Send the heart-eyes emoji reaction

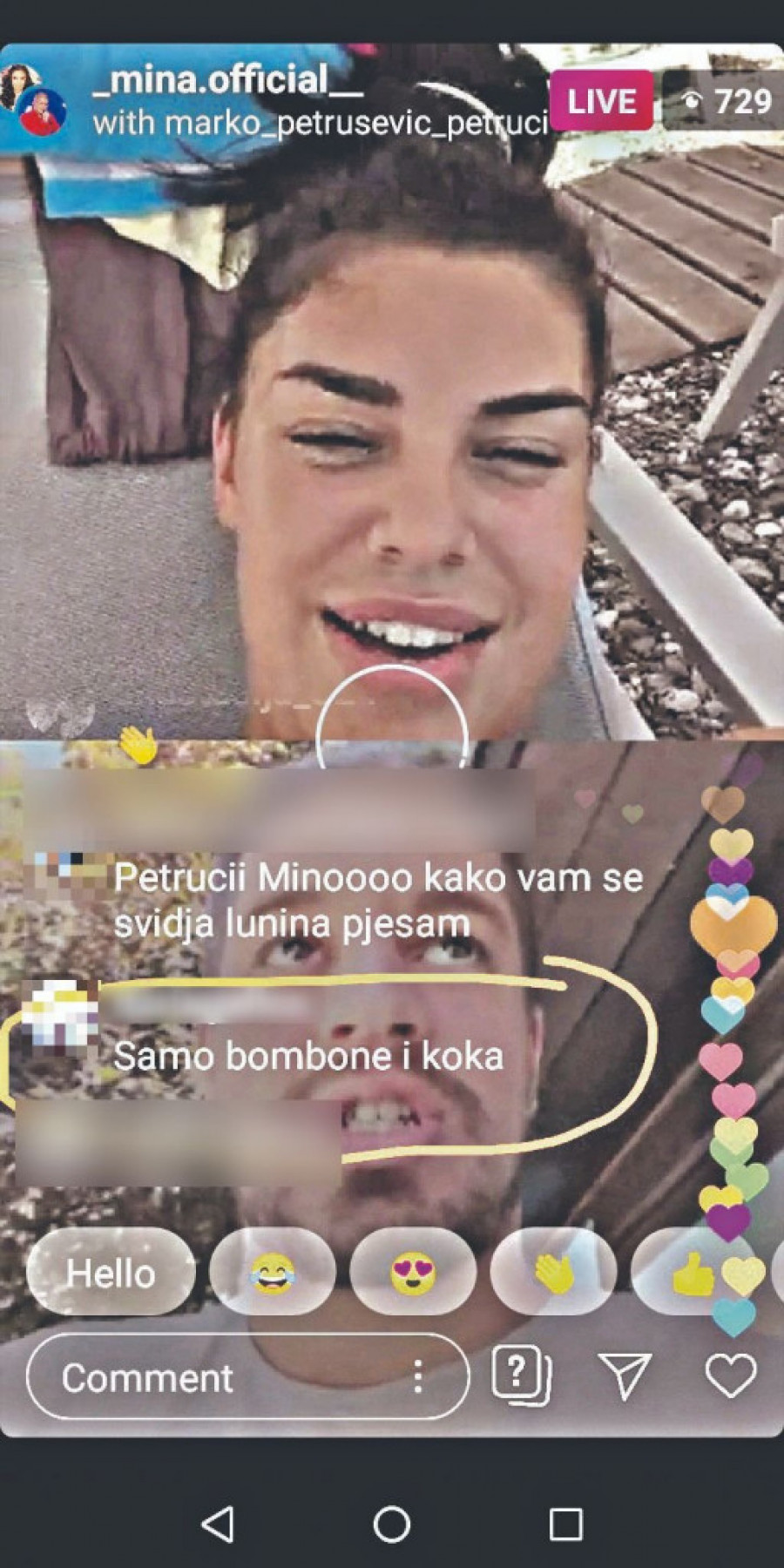pyautogui.click(x=413, y=1273)
